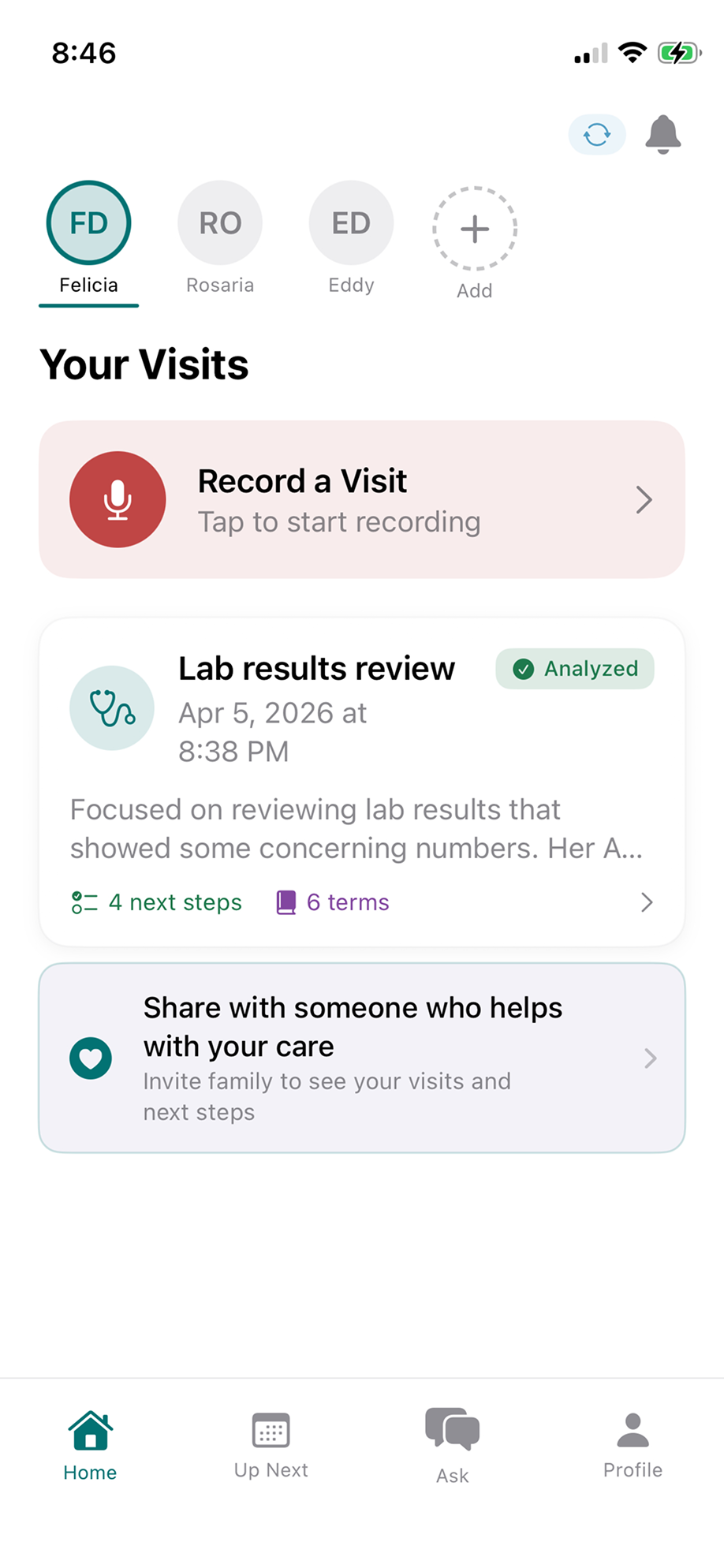Tap the sync/refresh icon at top right
This screenshot has width=724, height=1568.
[x=596, y=134]
